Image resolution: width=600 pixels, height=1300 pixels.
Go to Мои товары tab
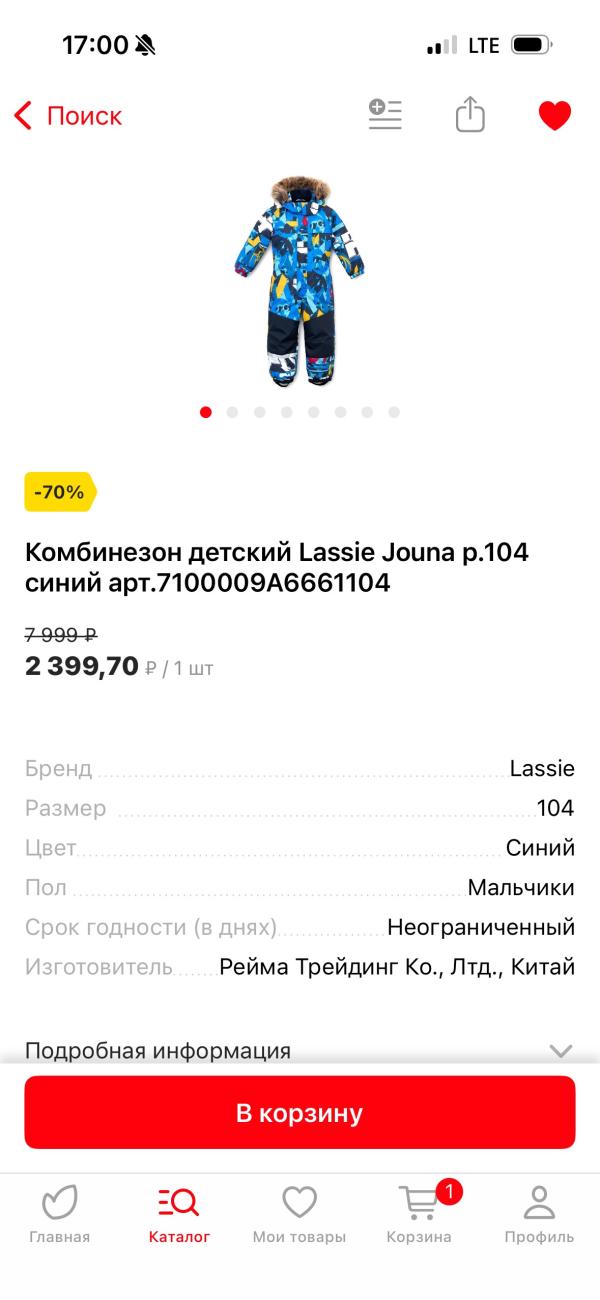tap(299, 1214)
